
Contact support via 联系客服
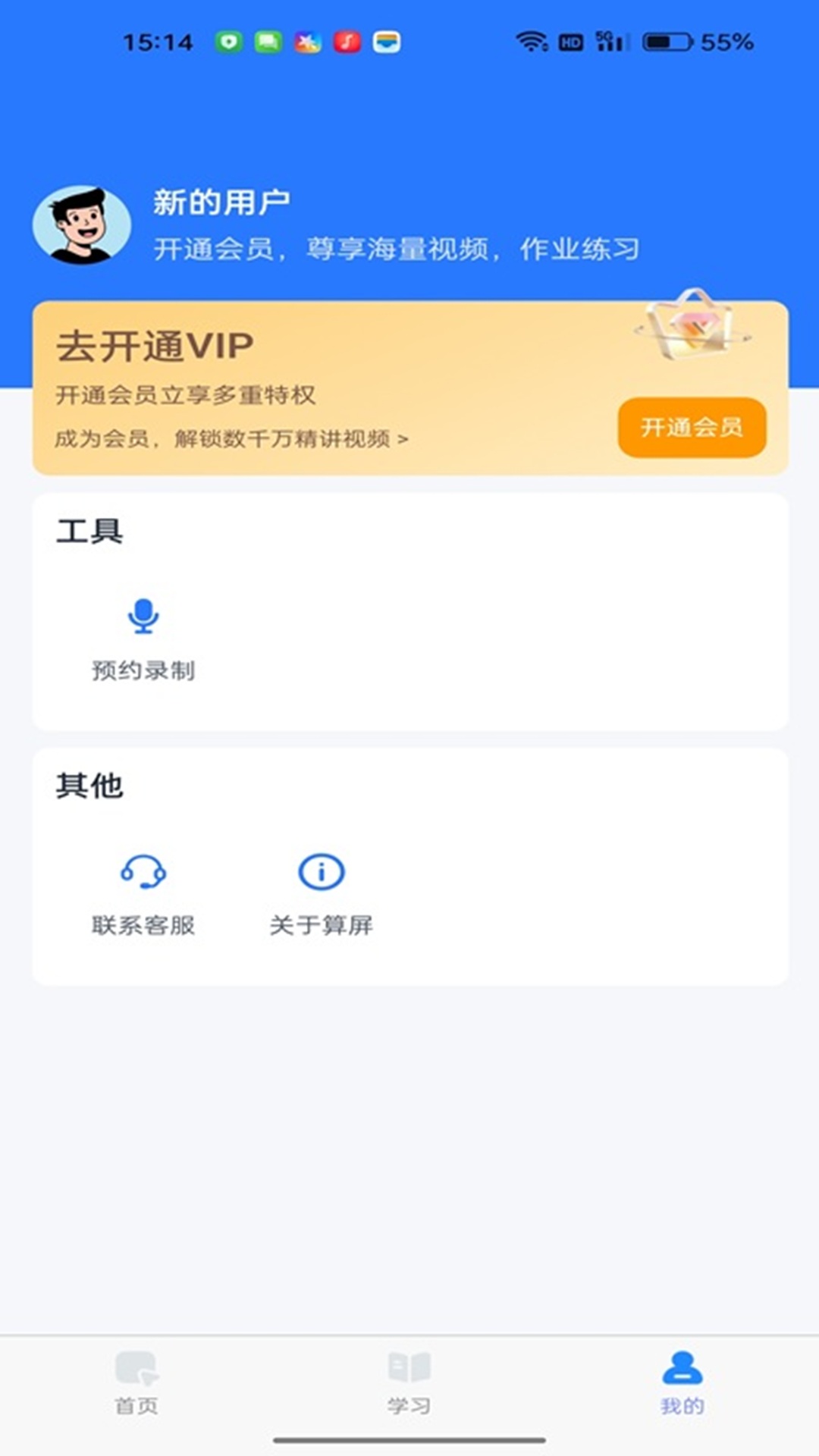(143, 893)
